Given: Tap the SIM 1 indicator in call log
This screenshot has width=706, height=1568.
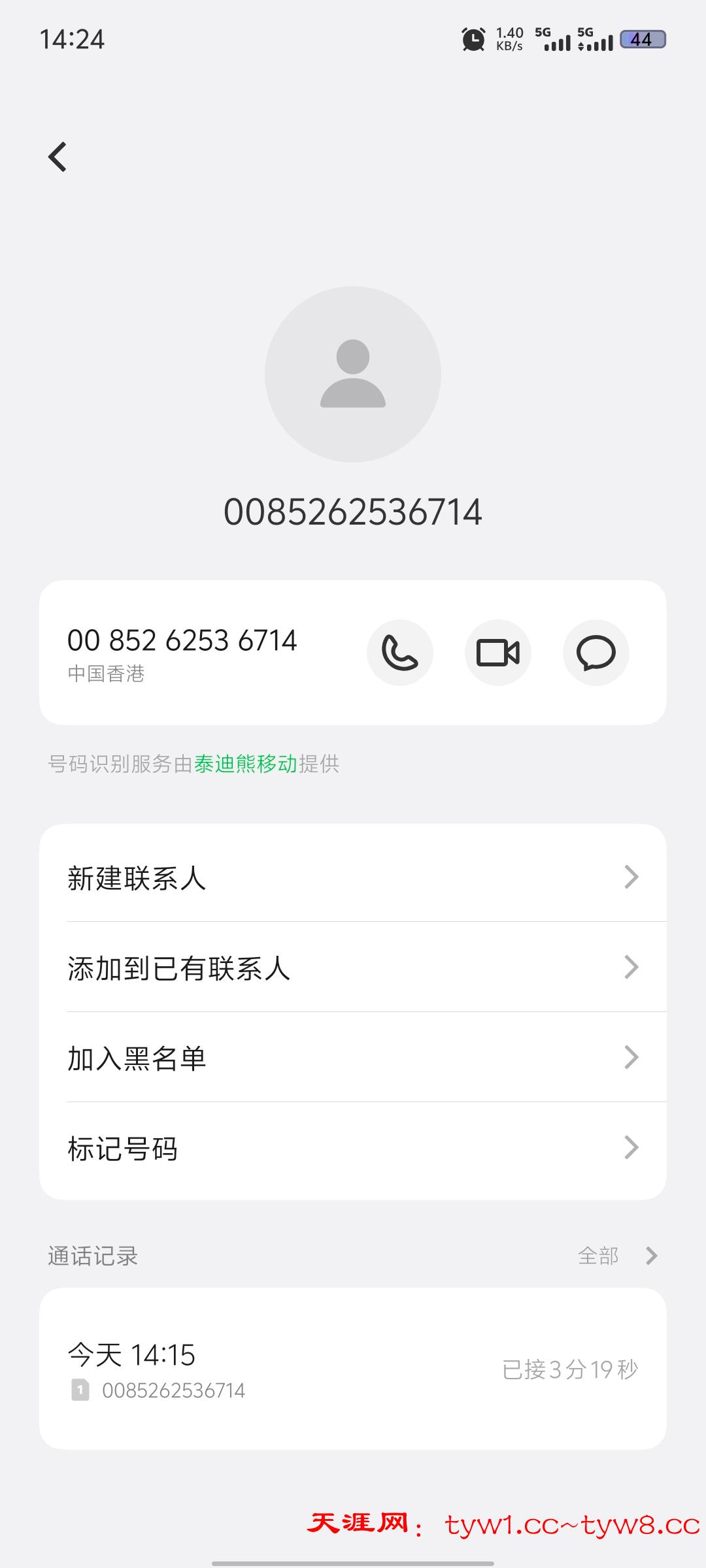Looking at the screenshot, I should [x=80, y=1390].
